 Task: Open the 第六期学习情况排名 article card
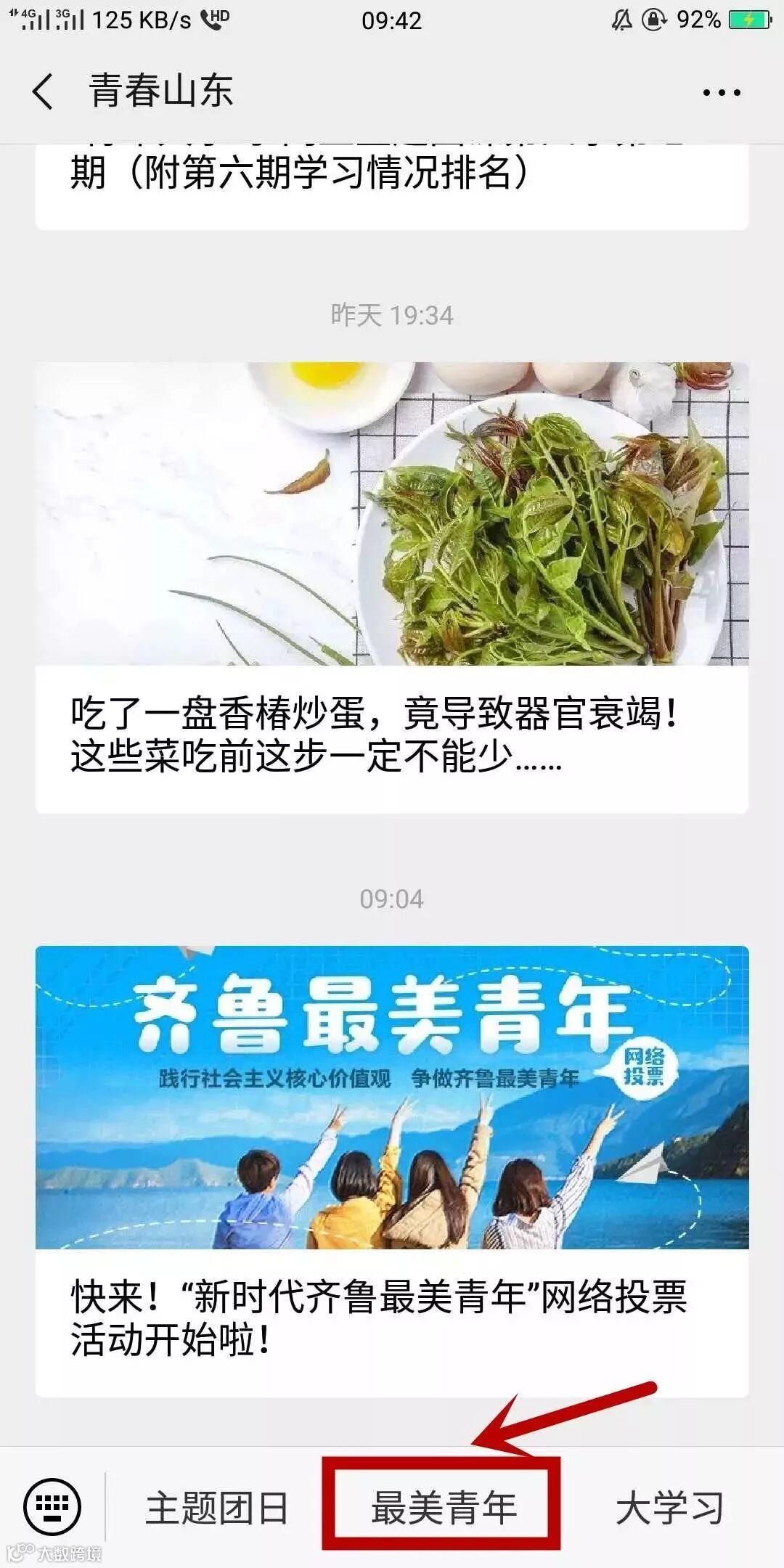tap(392, 186)
